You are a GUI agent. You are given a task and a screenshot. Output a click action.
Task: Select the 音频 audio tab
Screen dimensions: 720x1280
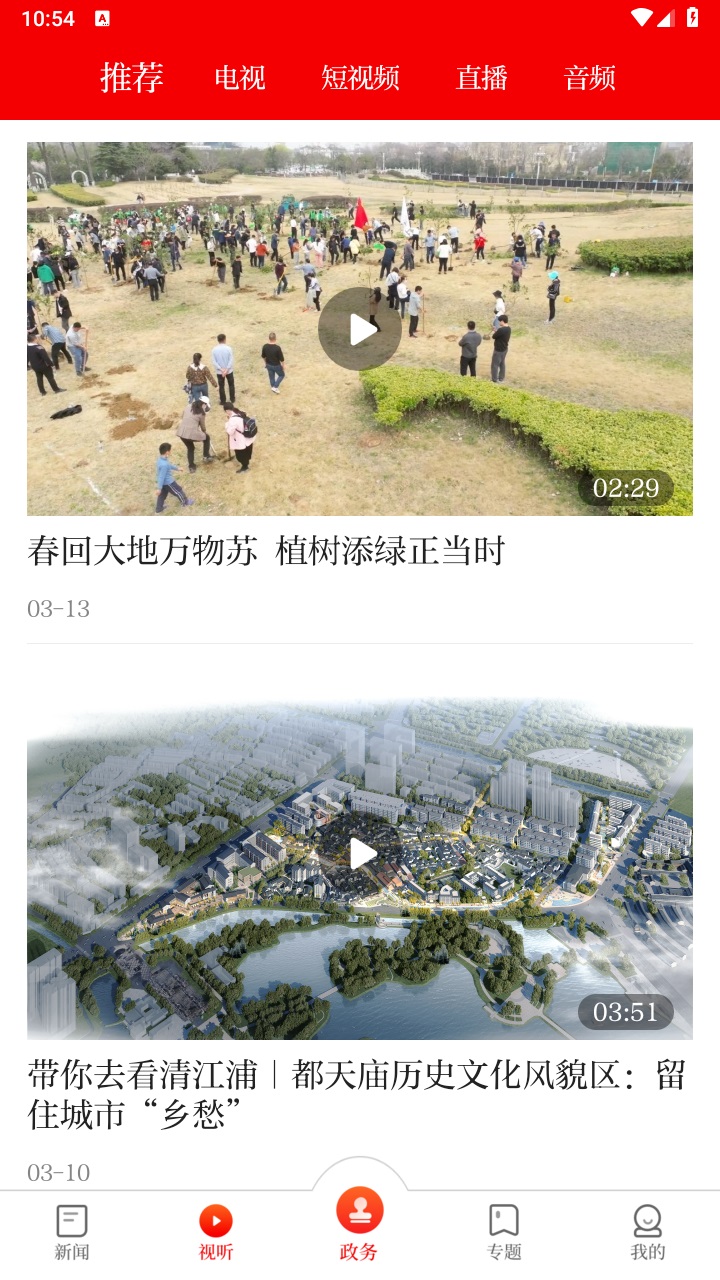pos(591,78)
